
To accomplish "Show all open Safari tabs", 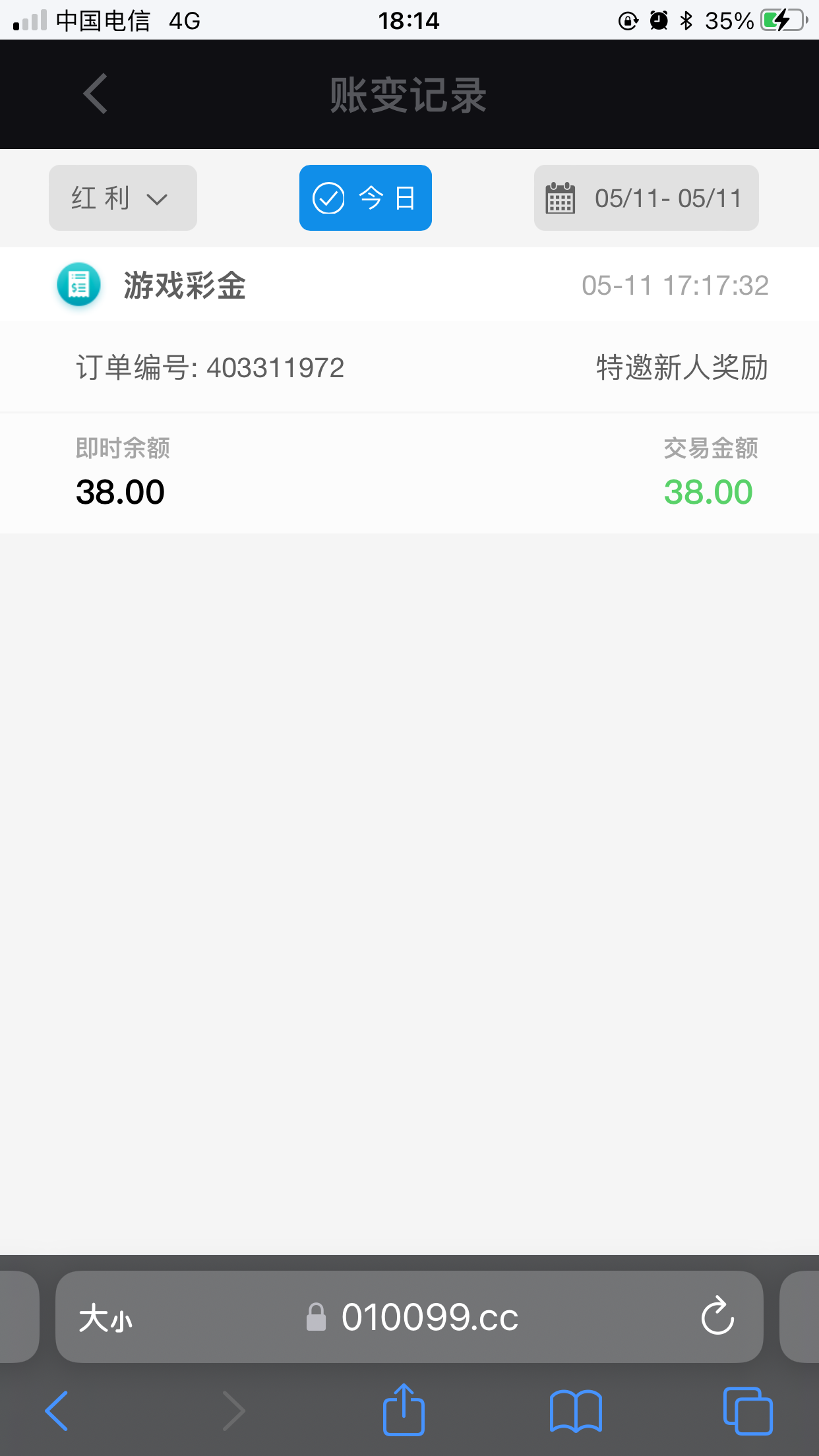I will click(748, 1411).
